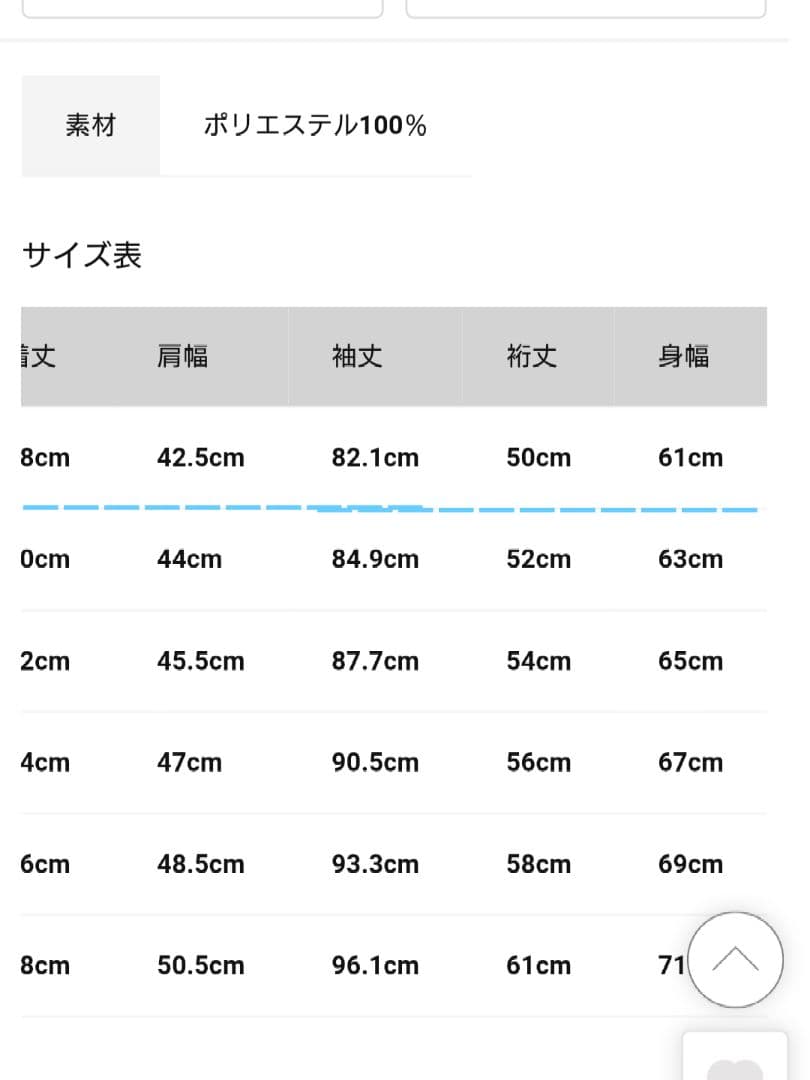Add item to favorites with heart button
The image size is (810, 1080).
pyautogui.click(x=735, y=1064)
